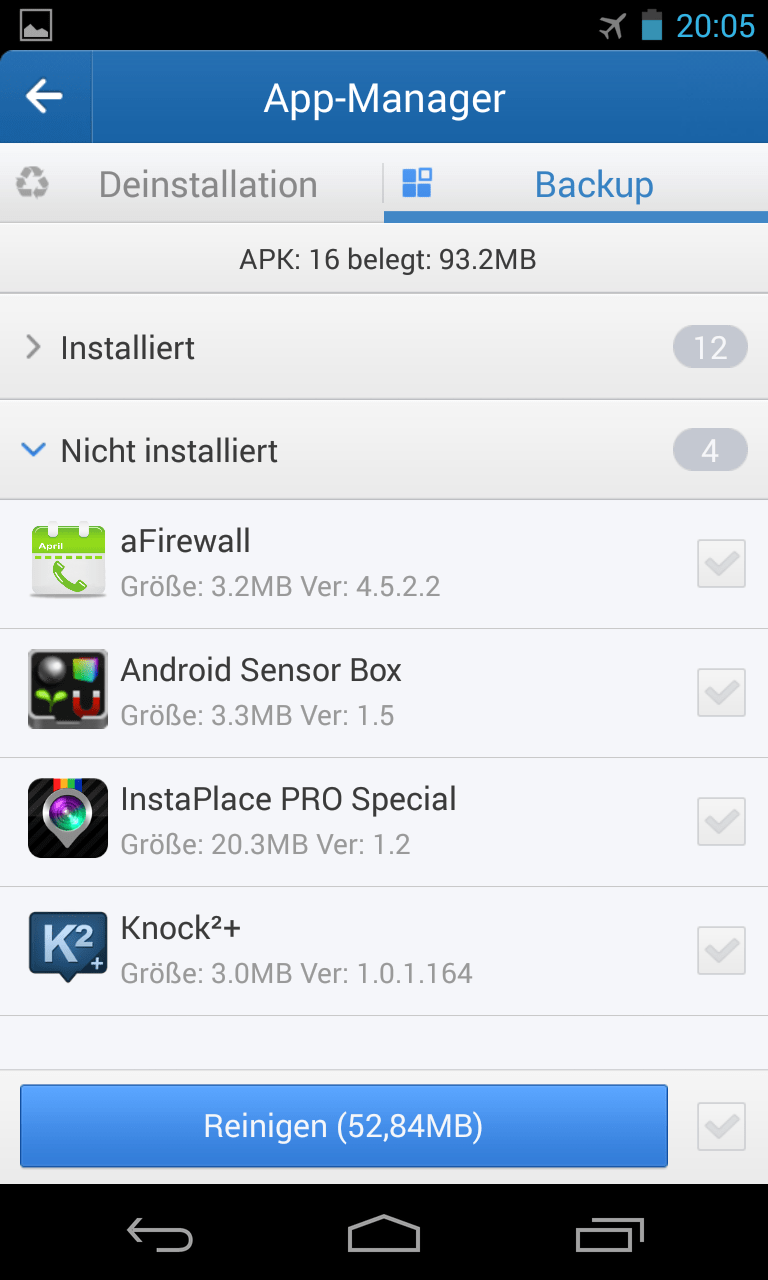Screen dimensions: 768x1280
Task: Toggle the InstaPlace PRO Special checkbox
Action: [721, 822]
